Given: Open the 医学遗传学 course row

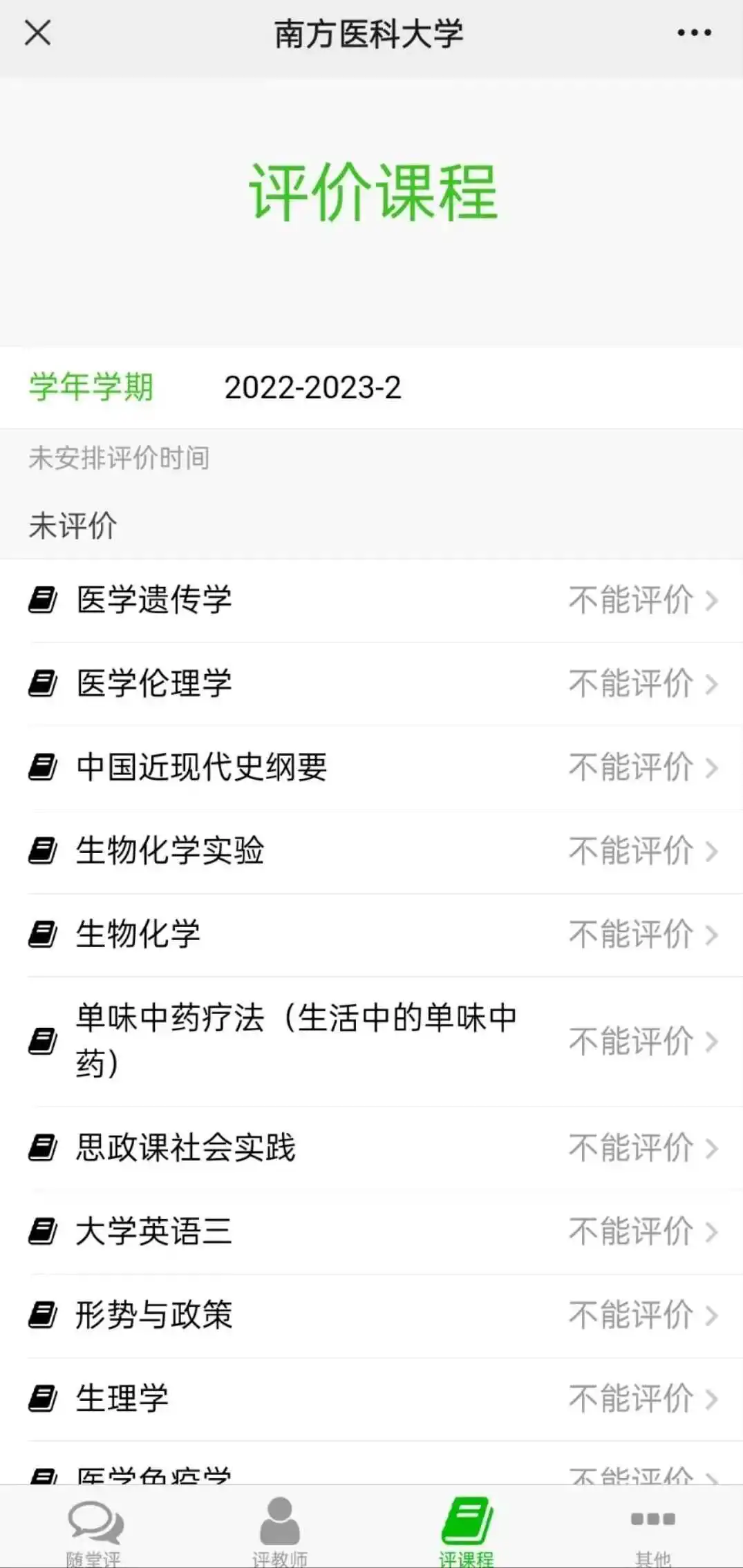Looking at the screenshot, I should pos(371,600).
